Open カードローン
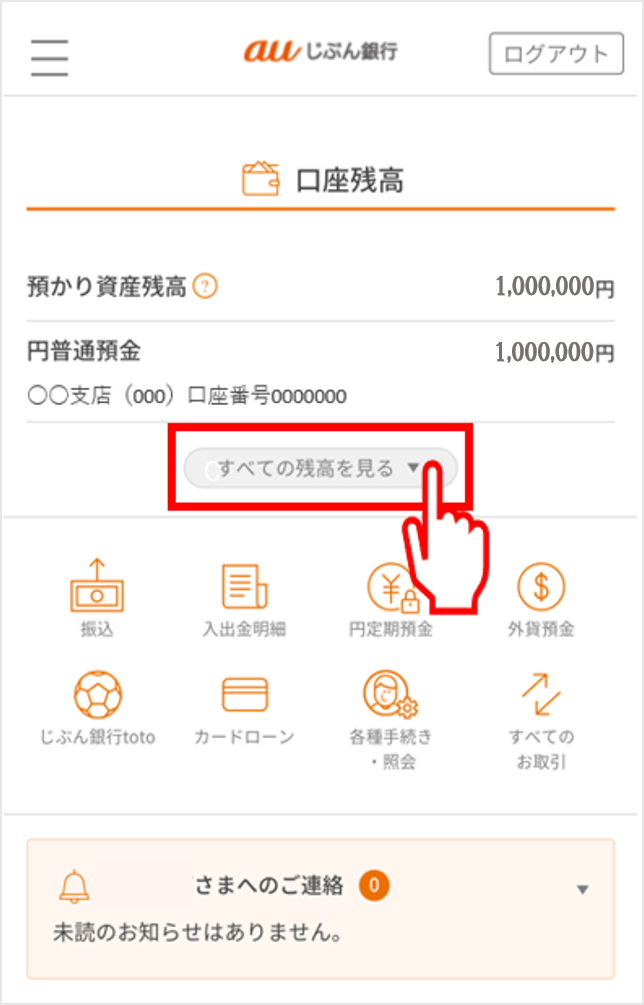 (243, 708)
